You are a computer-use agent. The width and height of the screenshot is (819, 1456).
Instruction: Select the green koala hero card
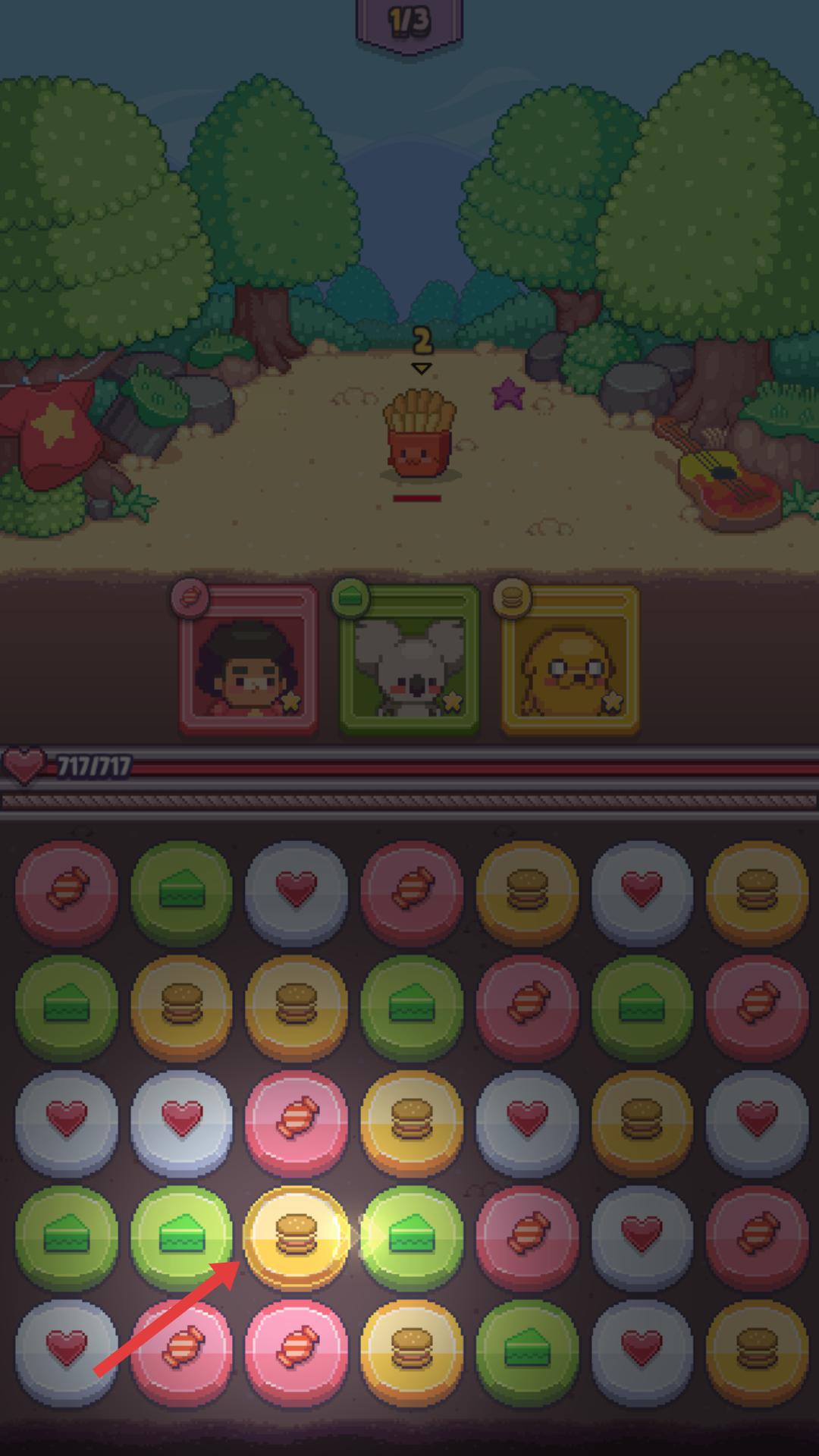pyautogui.click(x=409, y=661)
